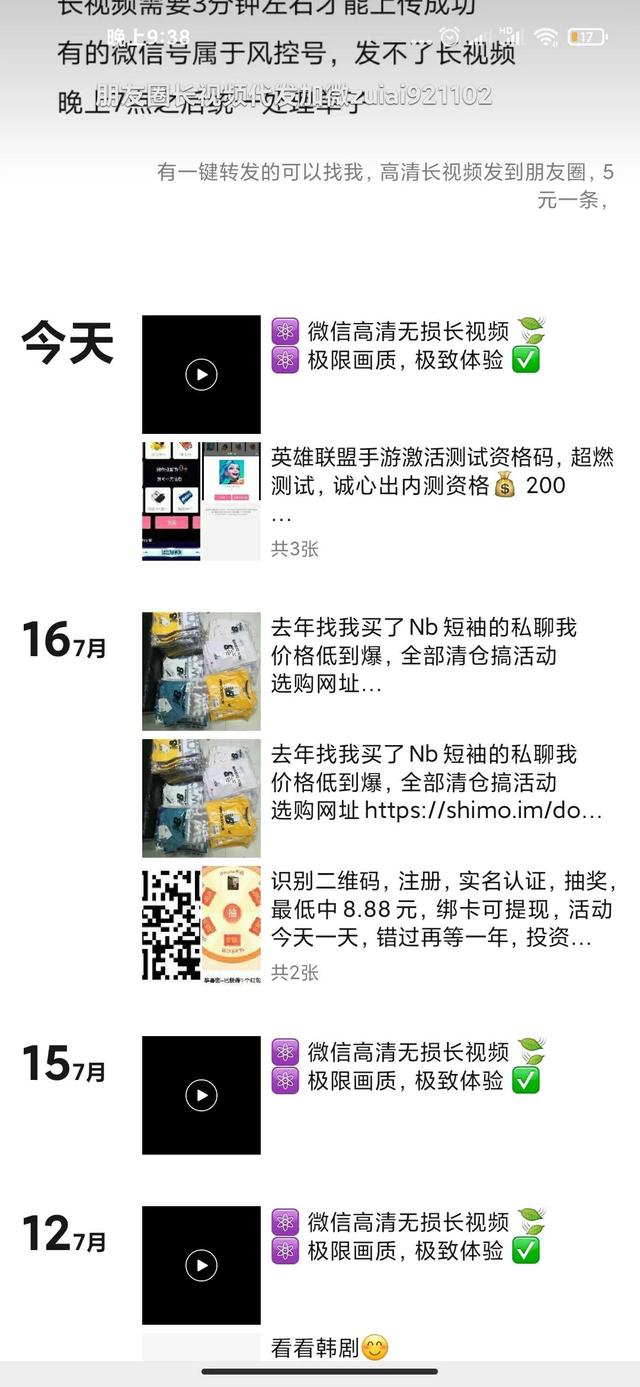Open the 英雄联盟手游激活测试资格码 post
640x1387 pixels.
(430, 486)
